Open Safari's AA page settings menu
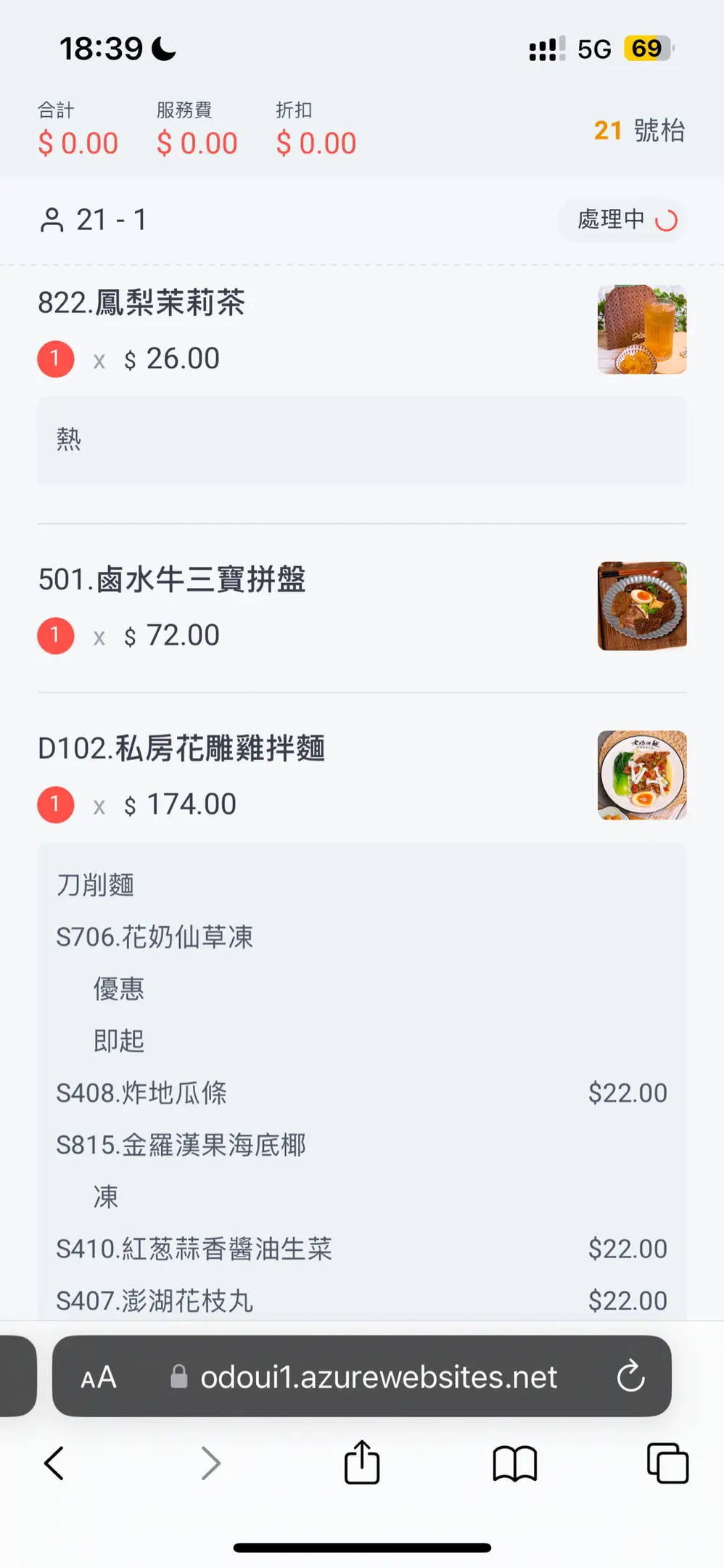This screenshot has width=724, height=1568. click(x=99, y=1377)
